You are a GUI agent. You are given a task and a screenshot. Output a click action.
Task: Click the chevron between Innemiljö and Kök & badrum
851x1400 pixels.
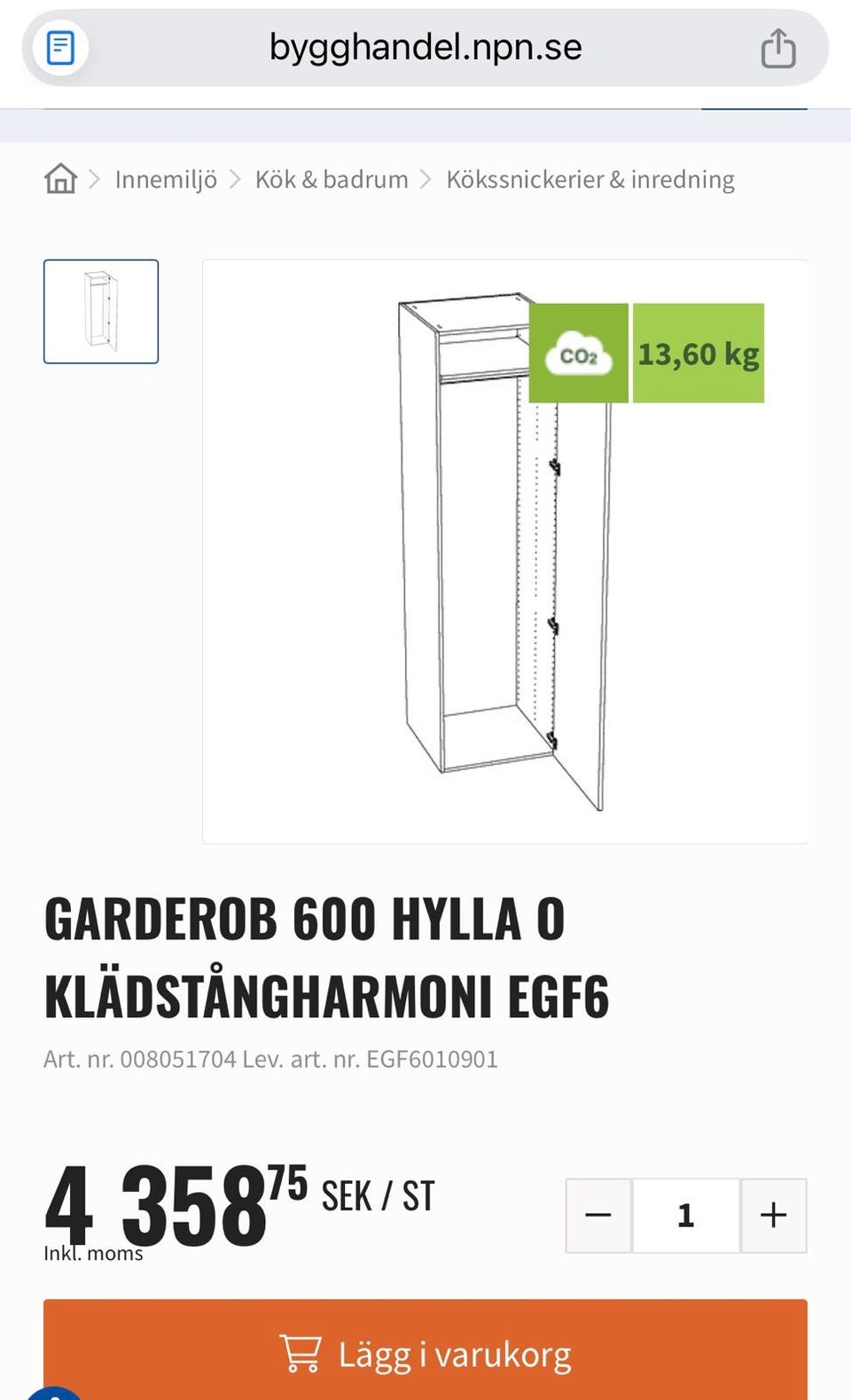236,179
